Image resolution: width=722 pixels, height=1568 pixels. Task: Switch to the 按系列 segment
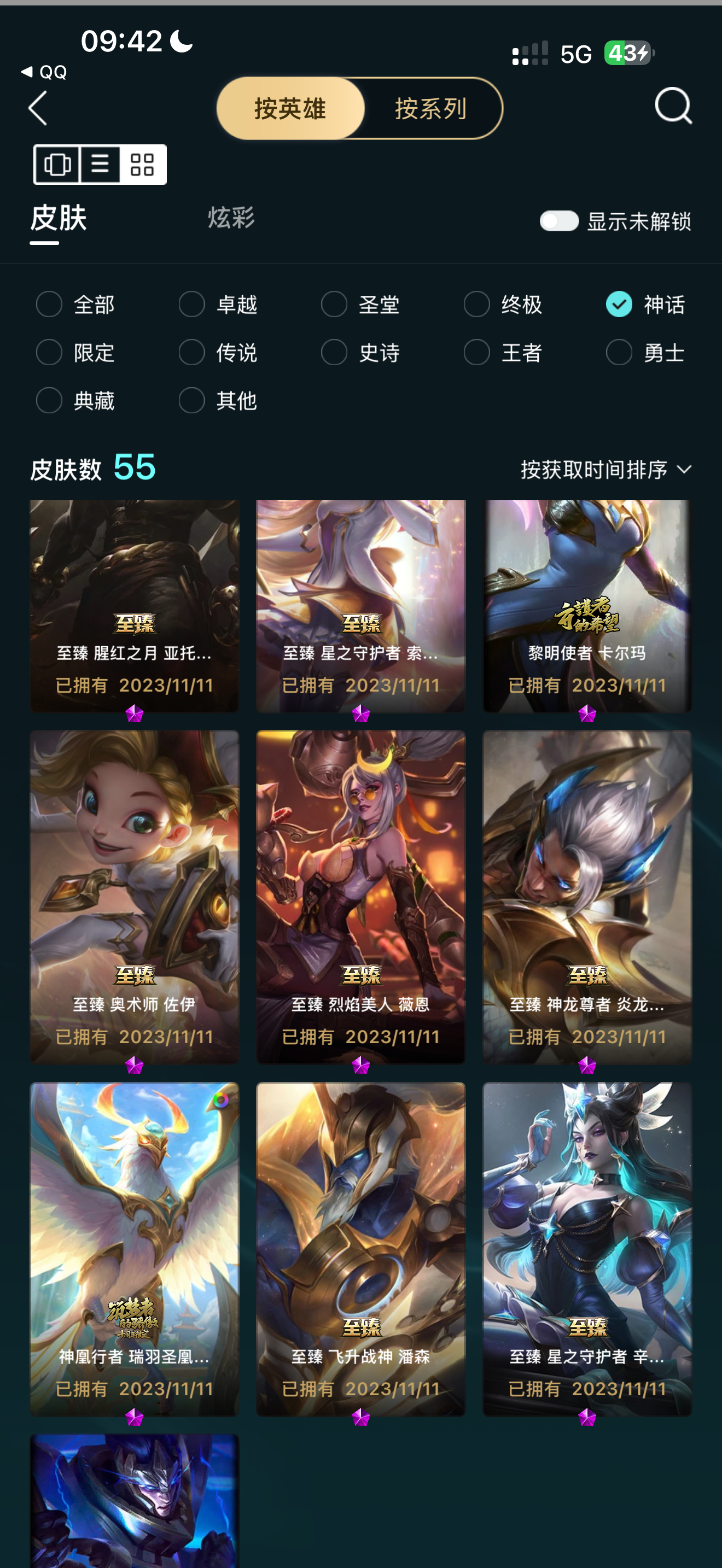[431, 108]
